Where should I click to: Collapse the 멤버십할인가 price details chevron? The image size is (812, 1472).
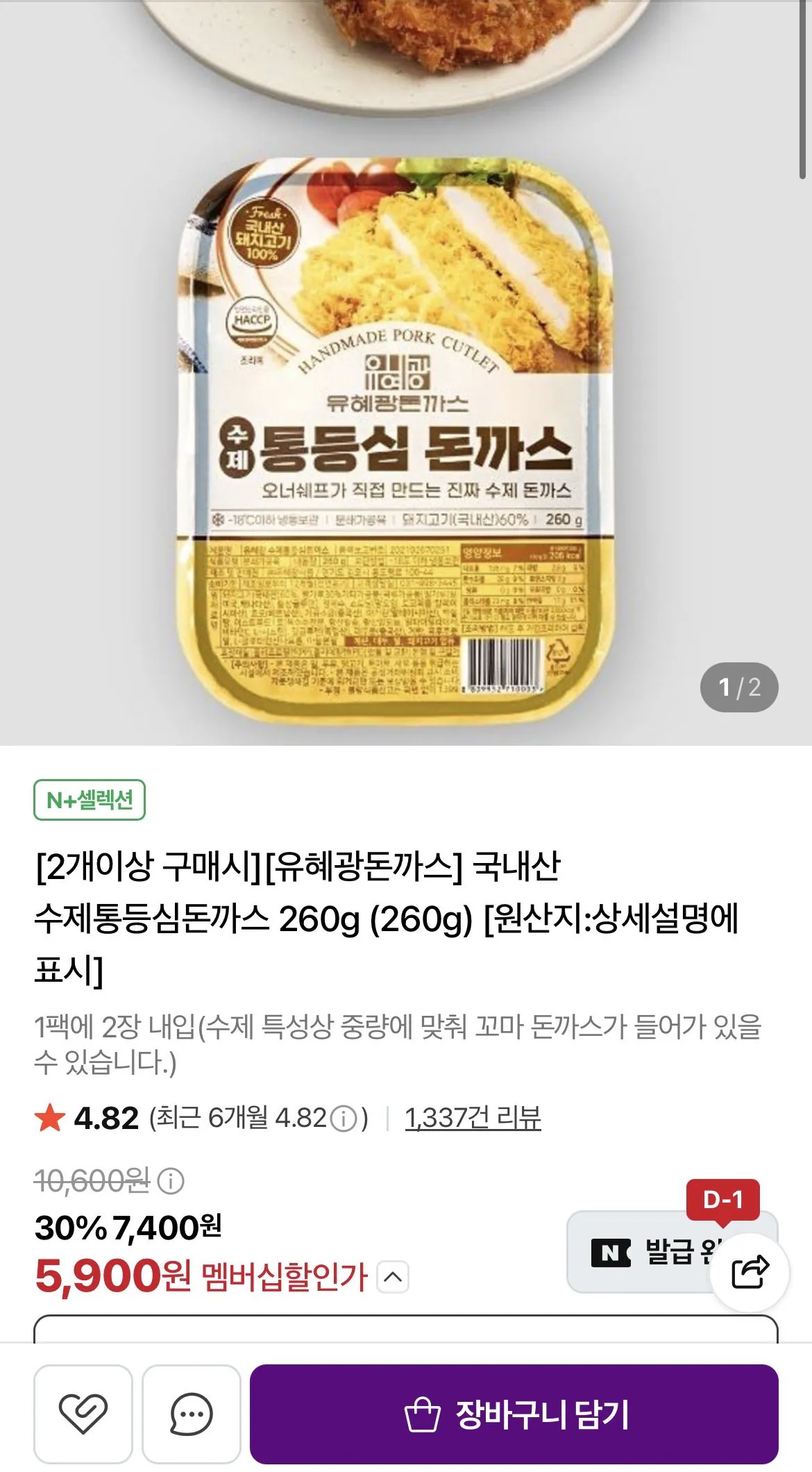(x=393, y=1277)
